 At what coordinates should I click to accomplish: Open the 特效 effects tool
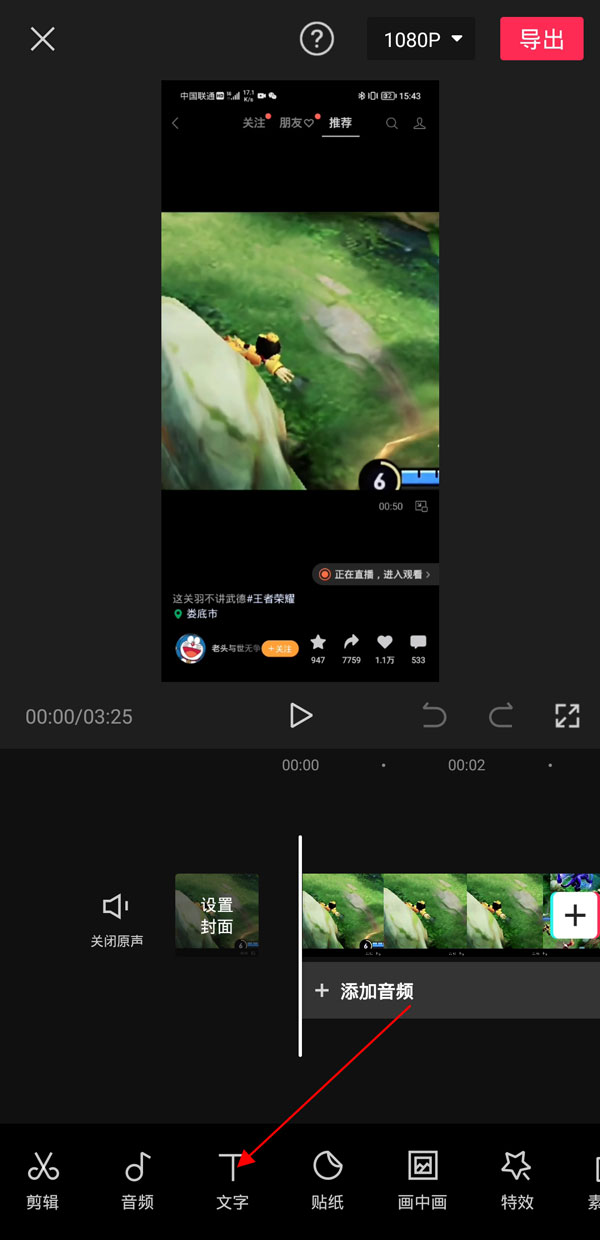click(517, 1180)
